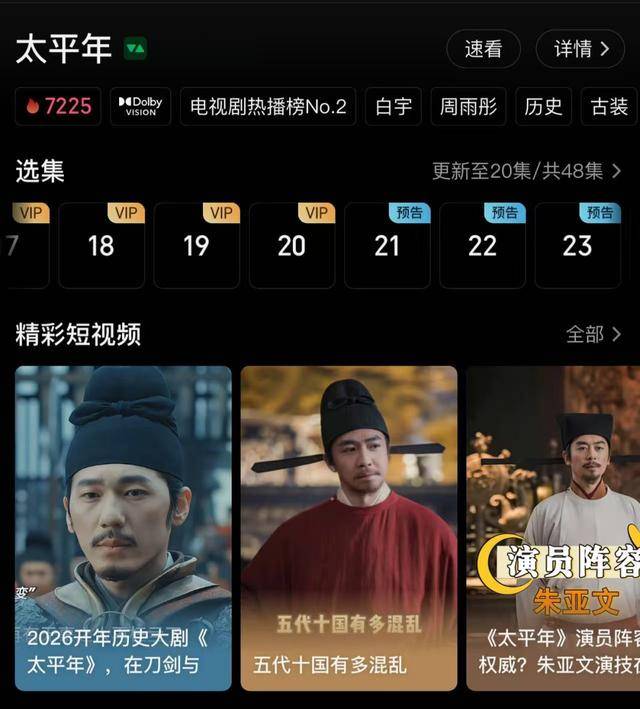This screenshot has height=709, width=640.
Task: Open episode 21 preview
Action: coord(387,246)
